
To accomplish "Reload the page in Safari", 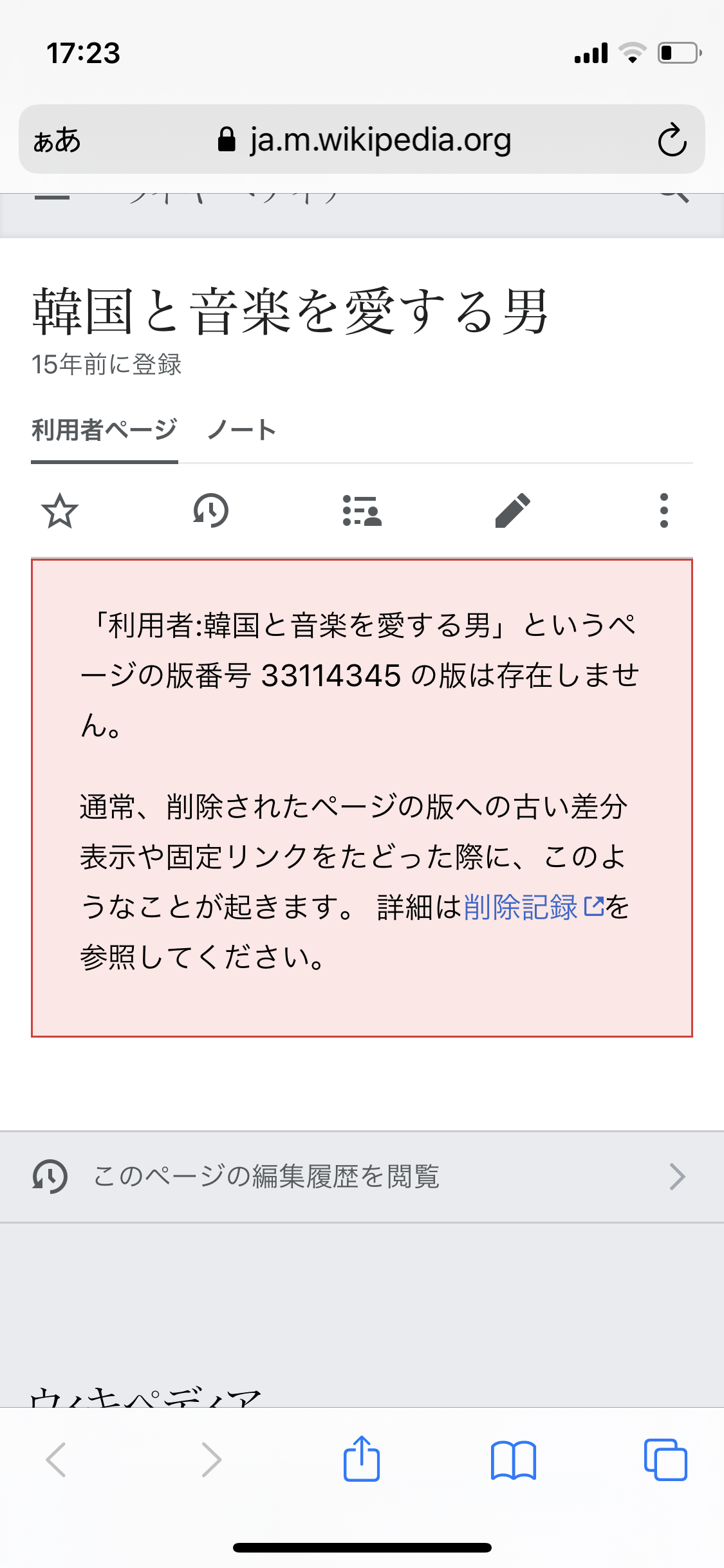I will tap(672, 140).
